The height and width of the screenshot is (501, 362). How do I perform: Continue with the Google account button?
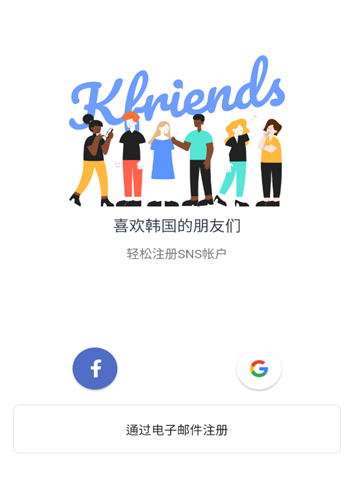tap(259, 368)
